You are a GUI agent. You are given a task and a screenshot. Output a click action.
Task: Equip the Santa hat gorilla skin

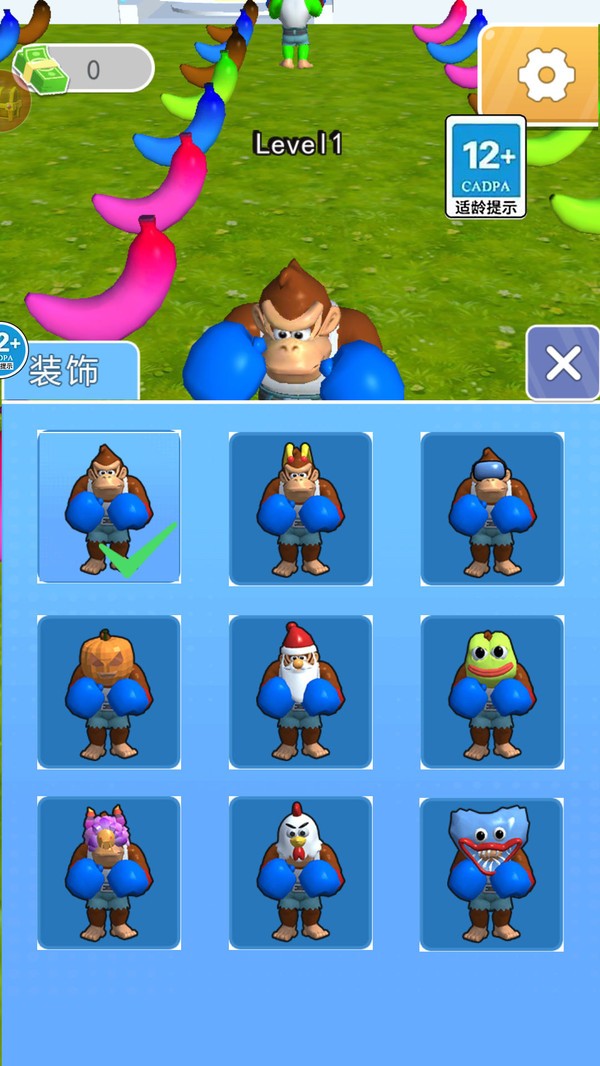coord(300,691)
